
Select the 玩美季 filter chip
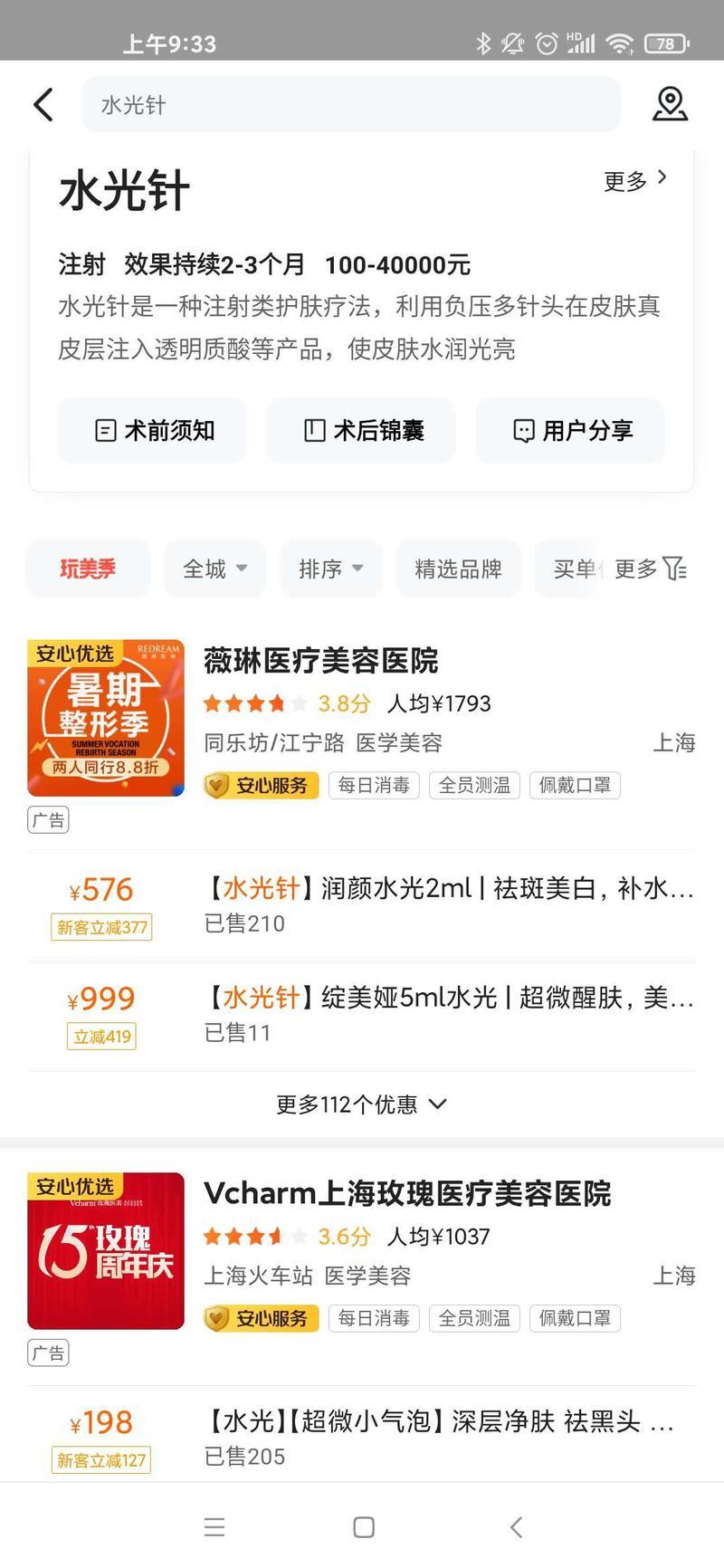click(88, 569)
